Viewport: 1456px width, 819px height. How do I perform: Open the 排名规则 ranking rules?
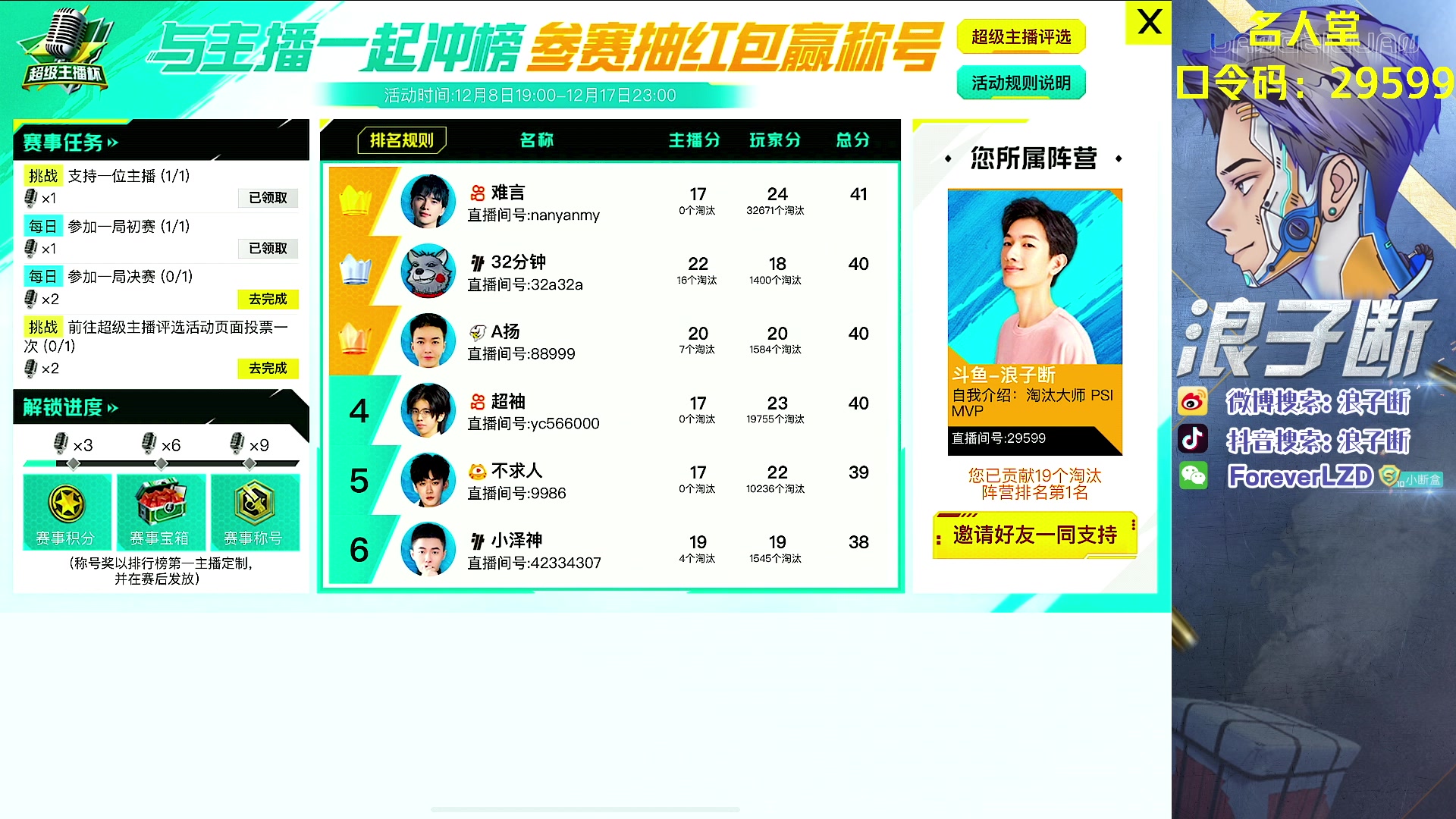(x=401, y=140)
